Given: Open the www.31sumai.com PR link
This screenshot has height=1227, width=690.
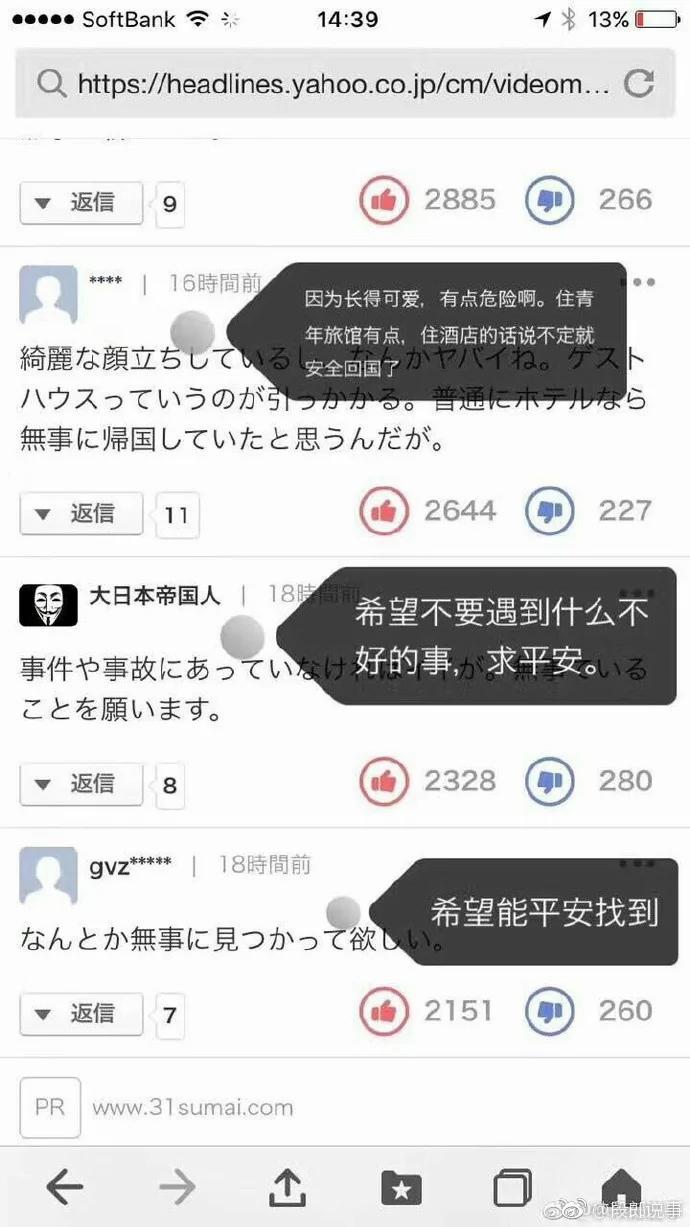Looking at the screenshot, I should [192, 1107].
